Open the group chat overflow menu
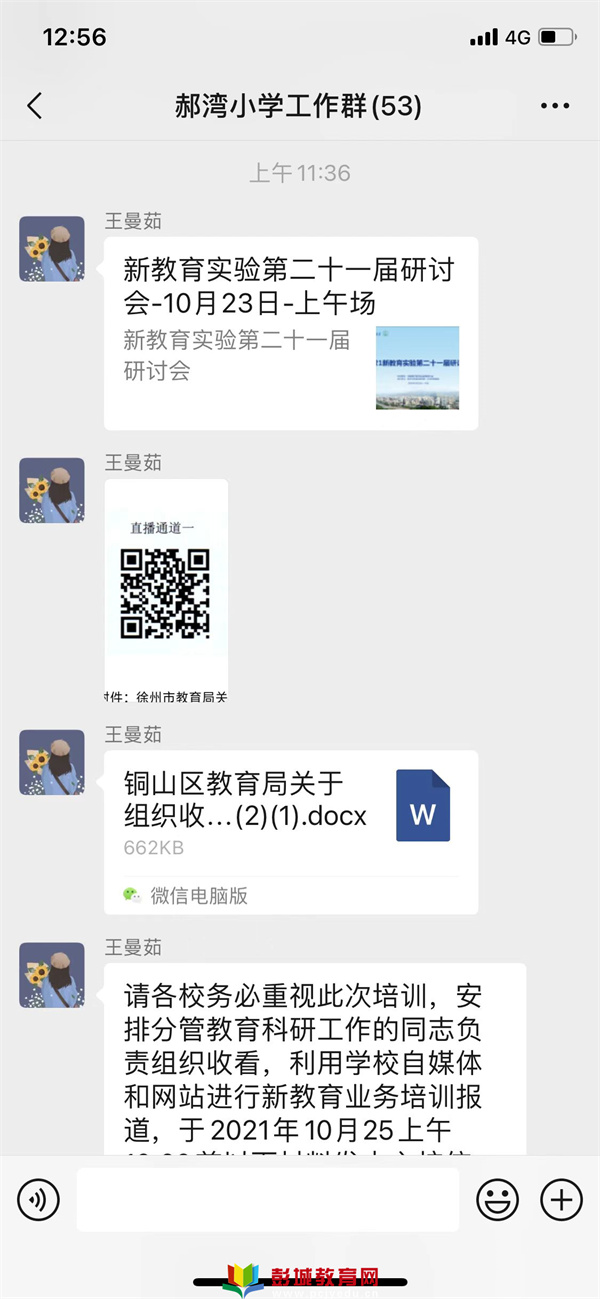This screenshot has width=600, height=1299. pyautogui.click(x=554, y=106)
